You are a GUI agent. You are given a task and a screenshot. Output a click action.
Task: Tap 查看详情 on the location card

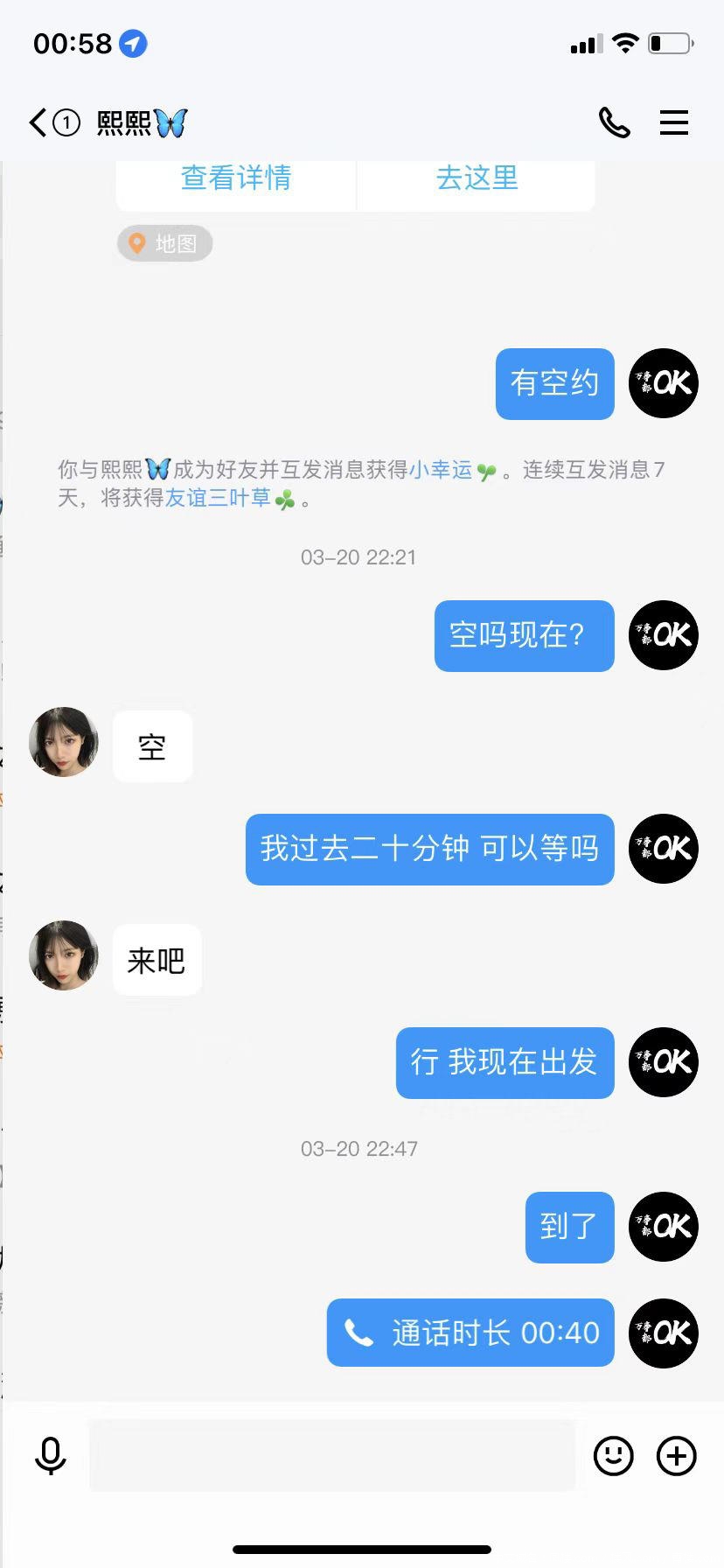236,178
